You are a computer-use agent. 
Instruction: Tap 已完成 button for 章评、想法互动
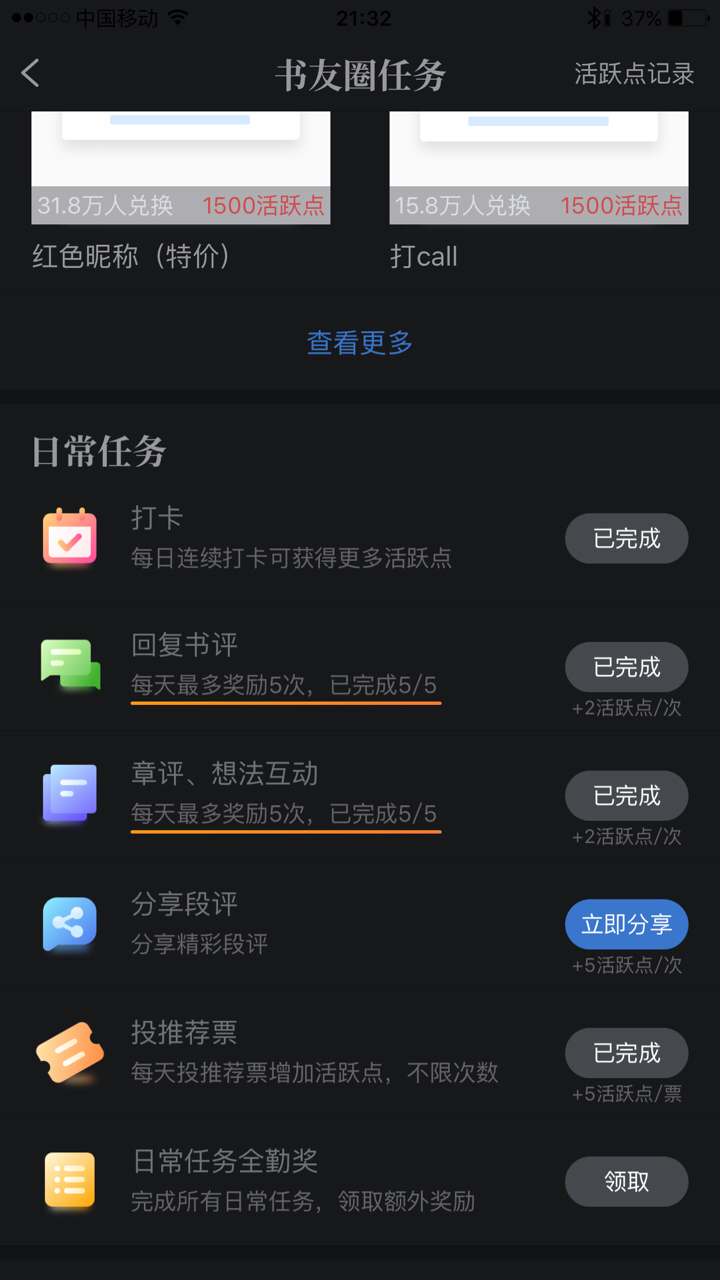pyautogui.click(x=626, y=796)
